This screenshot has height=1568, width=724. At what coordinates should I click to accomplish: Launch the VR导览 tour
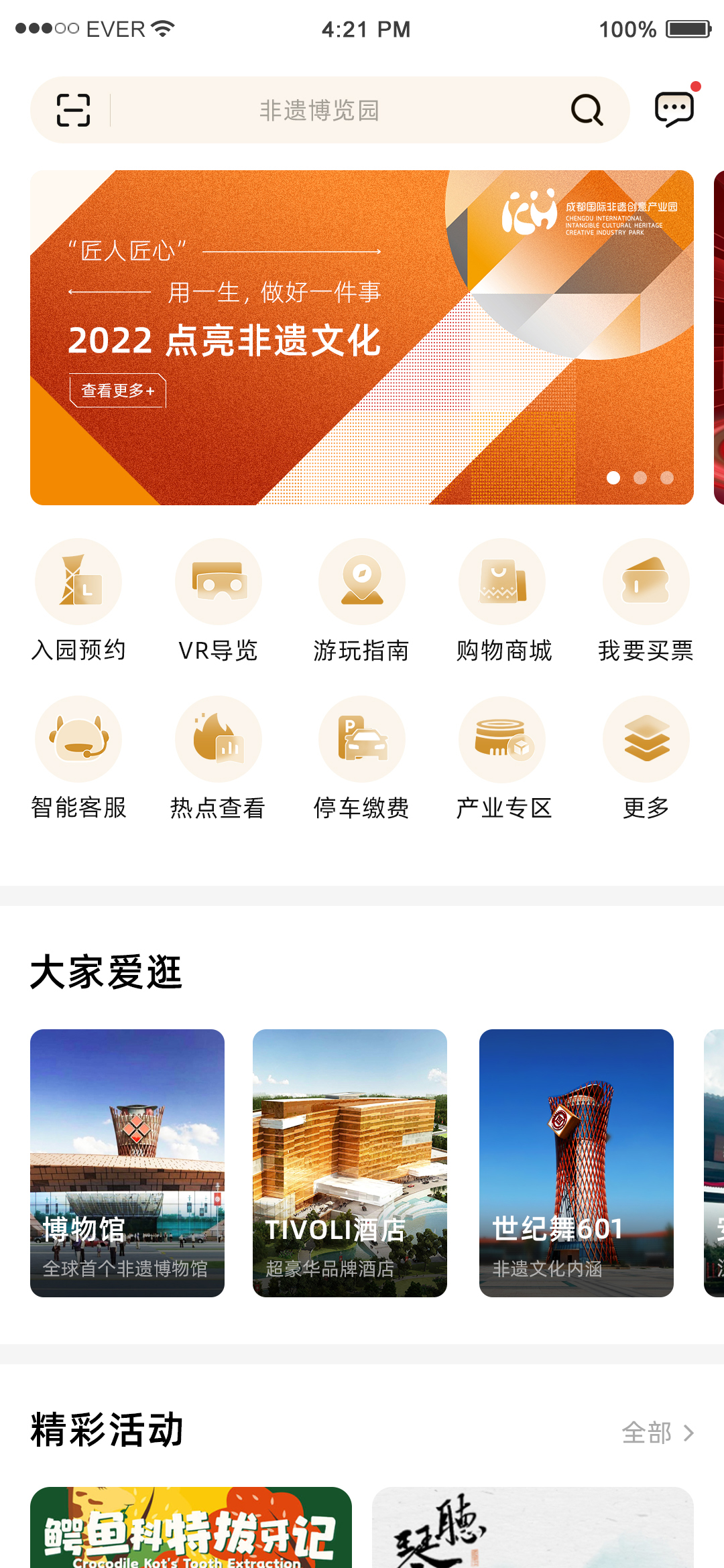click(x=219, y=601)
